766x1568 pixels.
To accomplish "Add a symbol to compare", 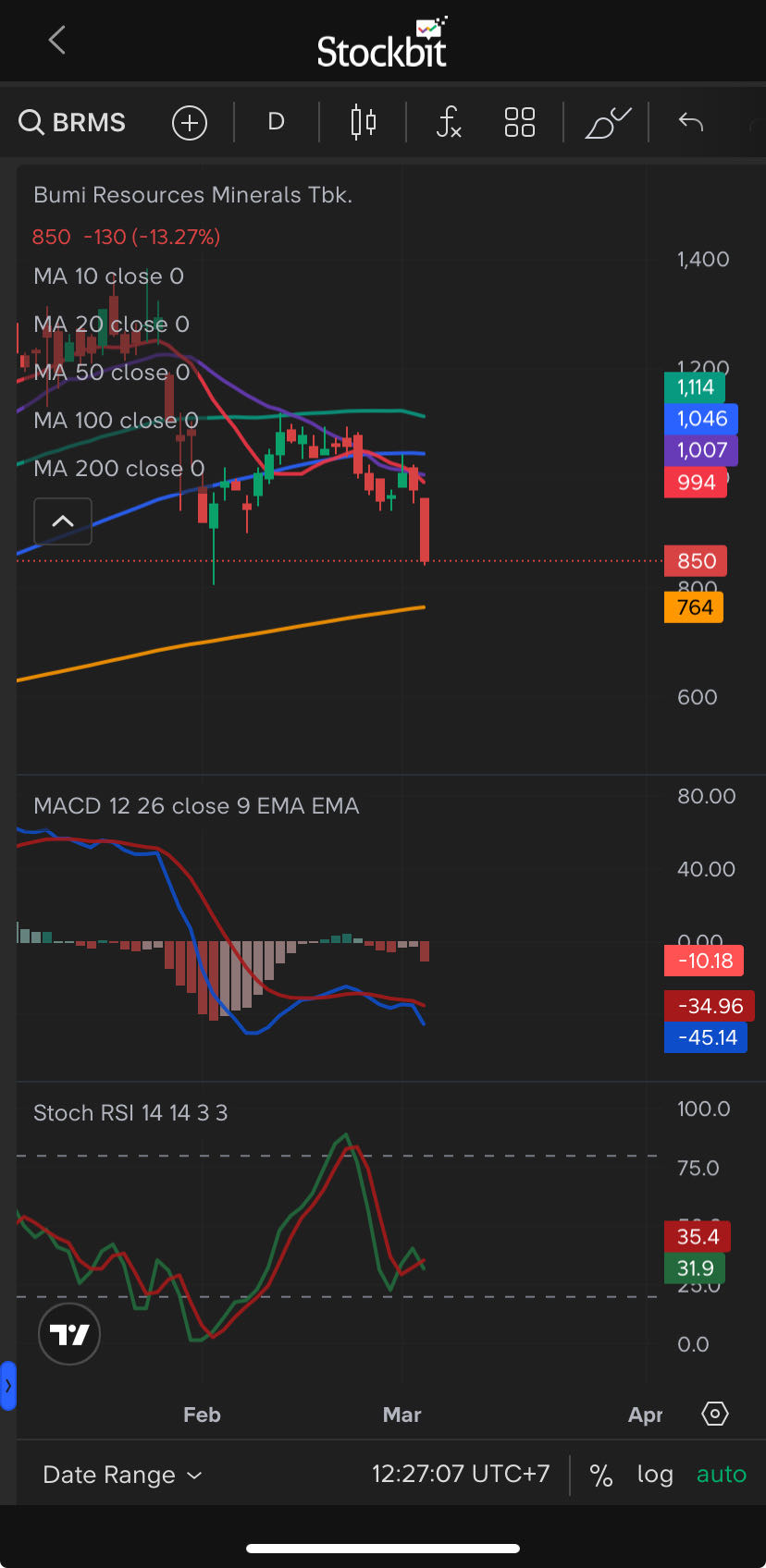I will pyautogui.click(x=190, y=122).
